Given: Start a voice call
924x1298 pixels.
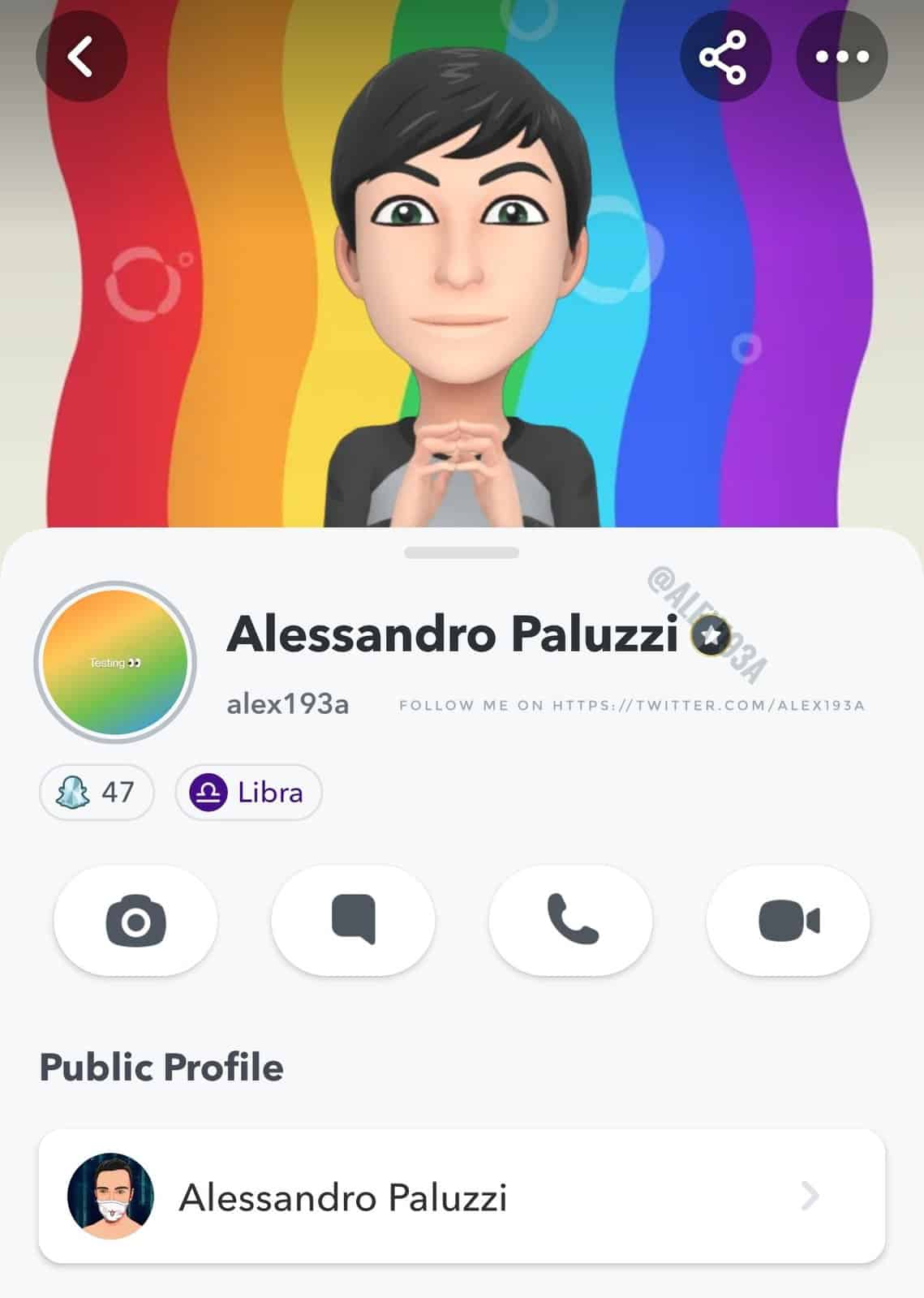Looking at the screenshot, I should [x=571, y=921].
